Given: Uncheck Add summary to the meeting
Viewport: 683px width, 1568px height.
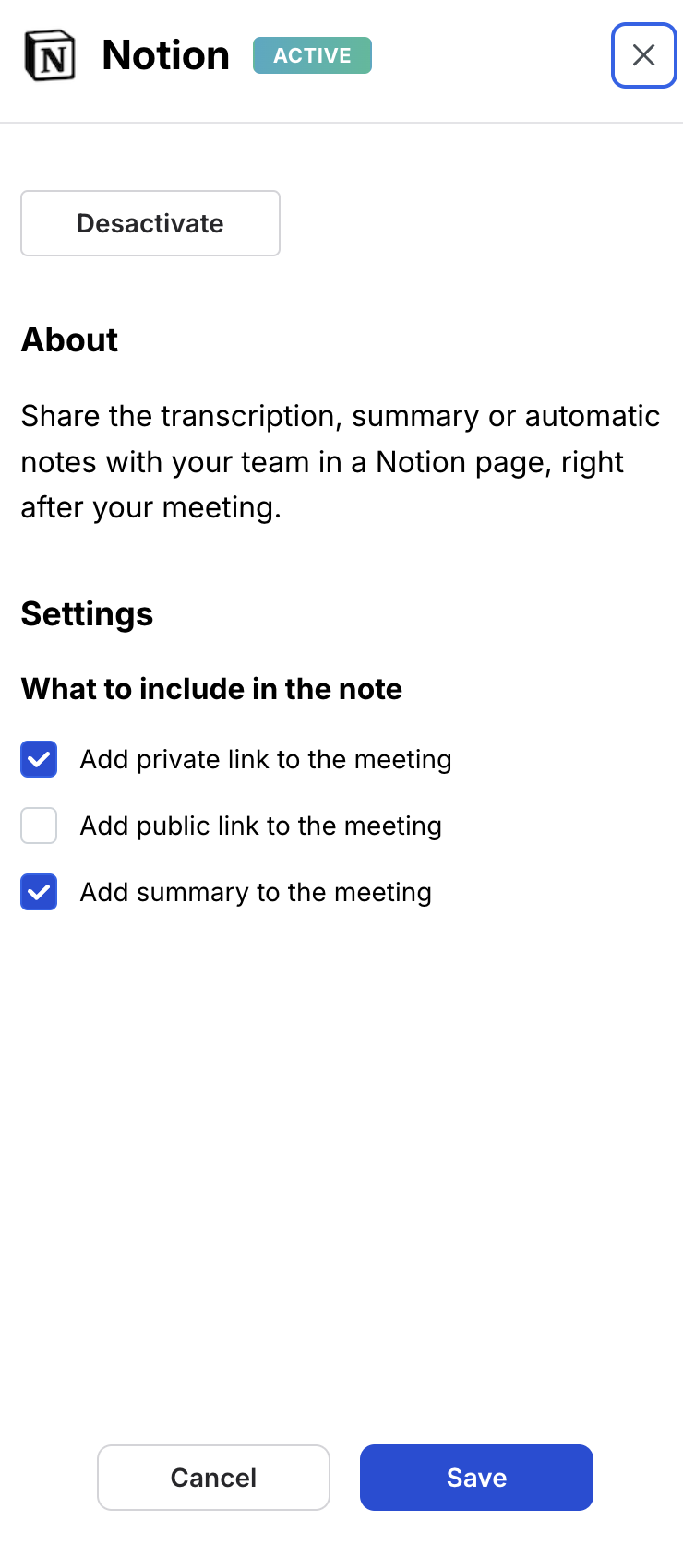Looking at the screenshot, I should 39,892.
